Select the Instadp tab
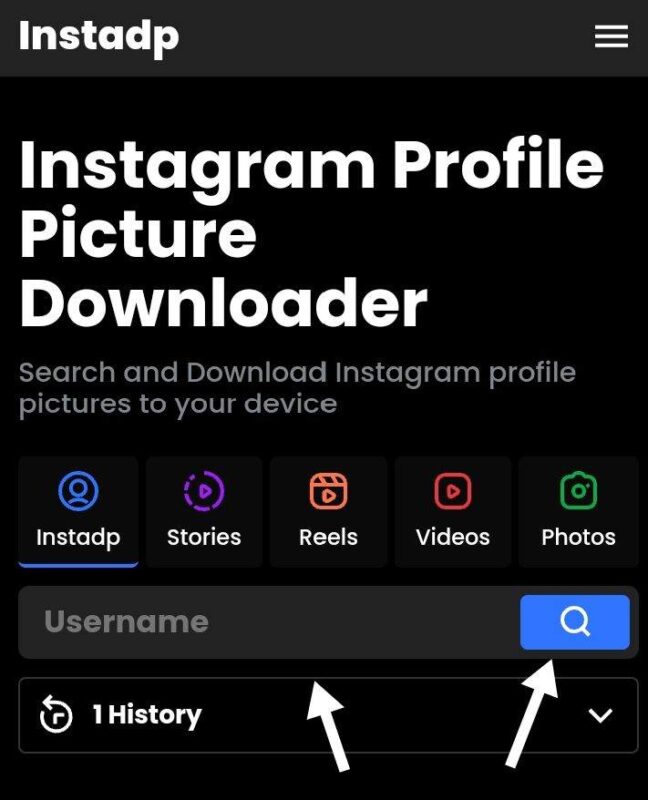 pyautogui.click(x=78, y=512)
